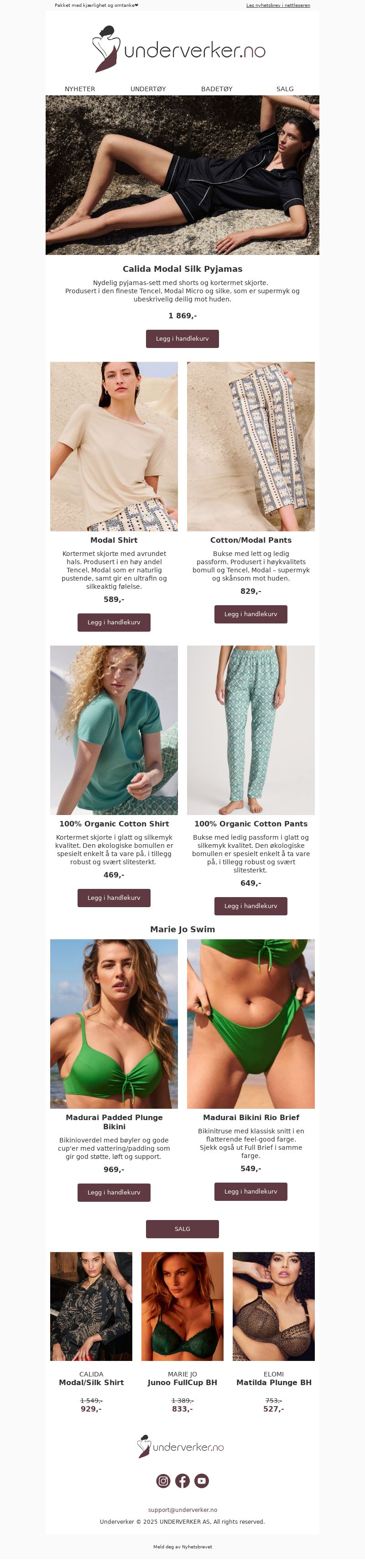
Task: Add Madurai Padded Plunge Bikini to cart
Action: [x=114, y=1193]
